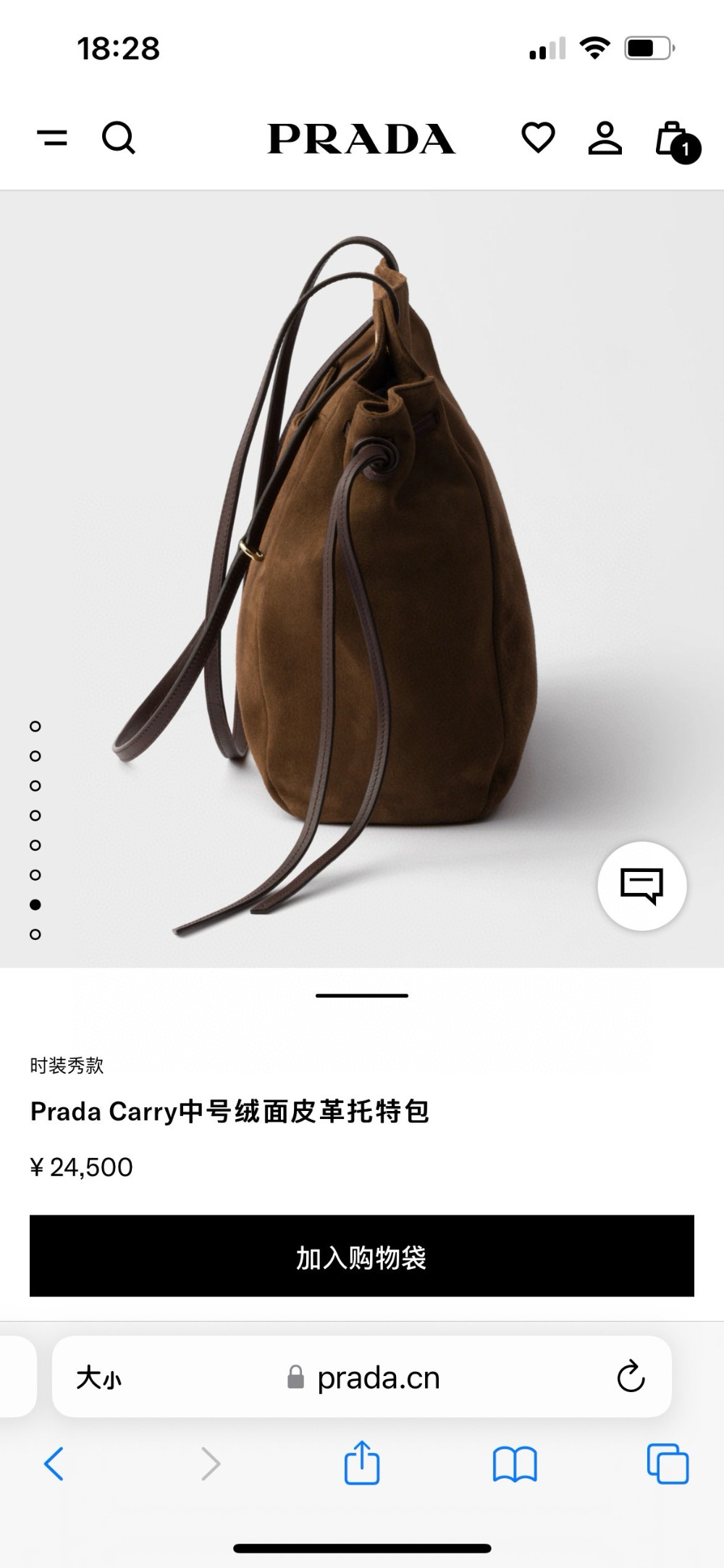Open the search icon
This screenshot has height=1568, width=724.
(119, 138)
